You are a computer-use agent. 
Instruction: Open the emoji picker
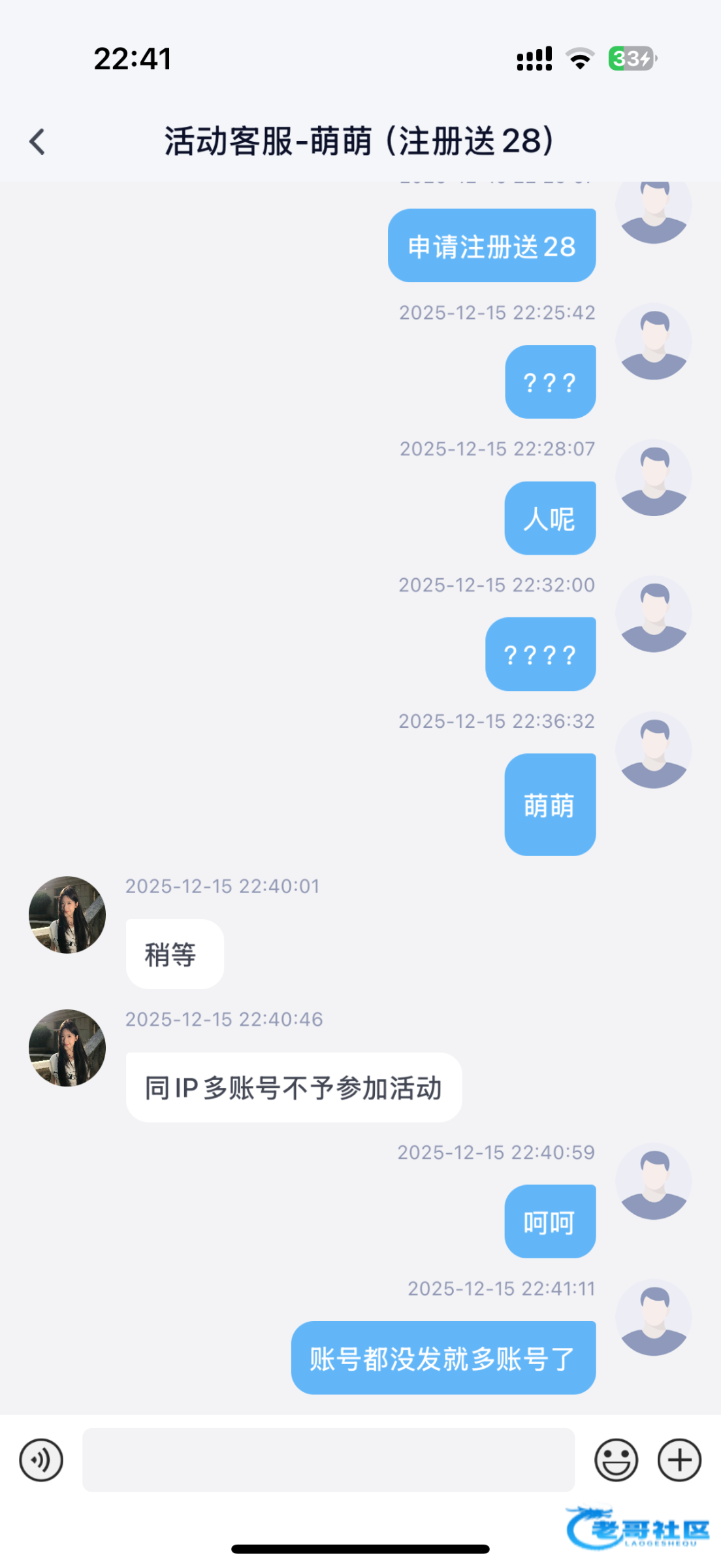click(616, 1460)
